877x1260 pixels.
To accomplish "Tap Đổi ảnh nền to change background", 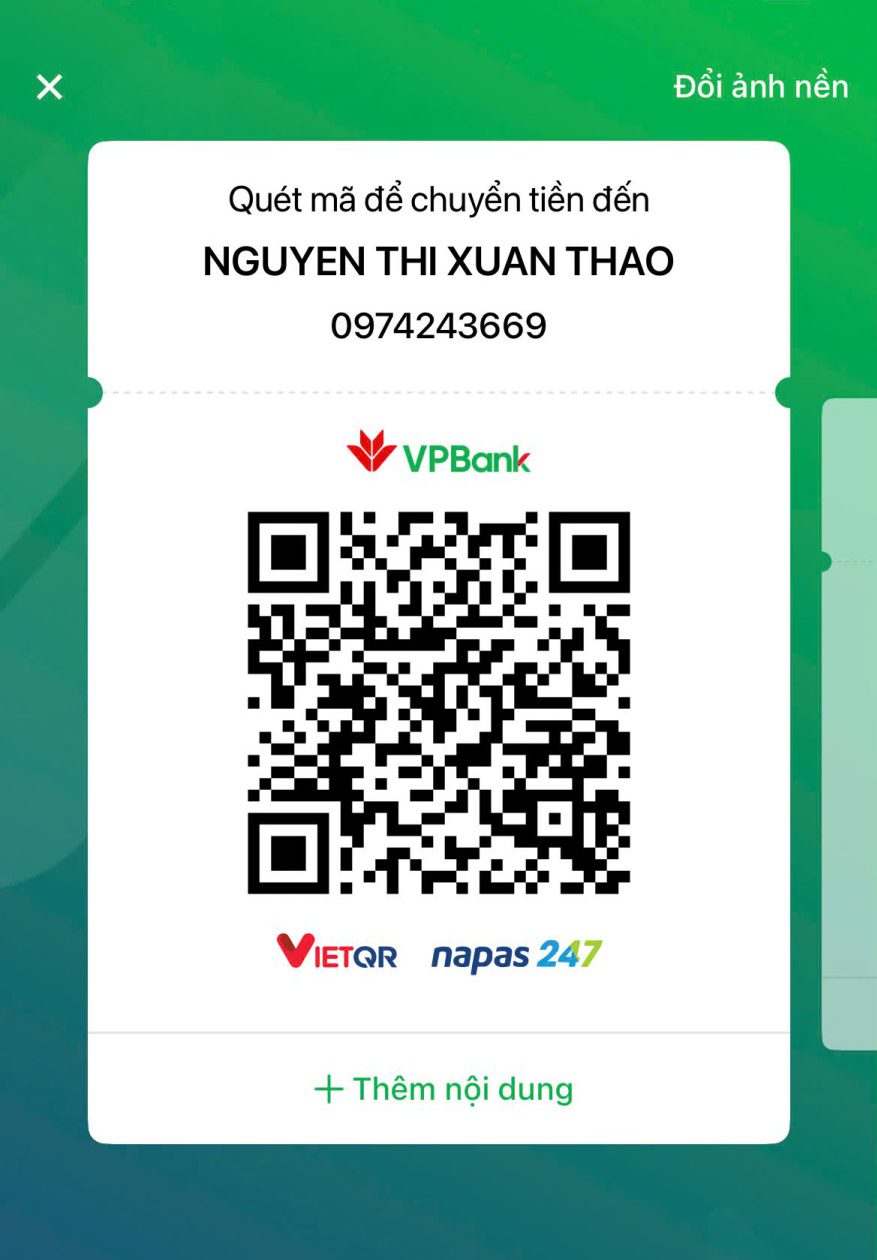I will (761, 87).
